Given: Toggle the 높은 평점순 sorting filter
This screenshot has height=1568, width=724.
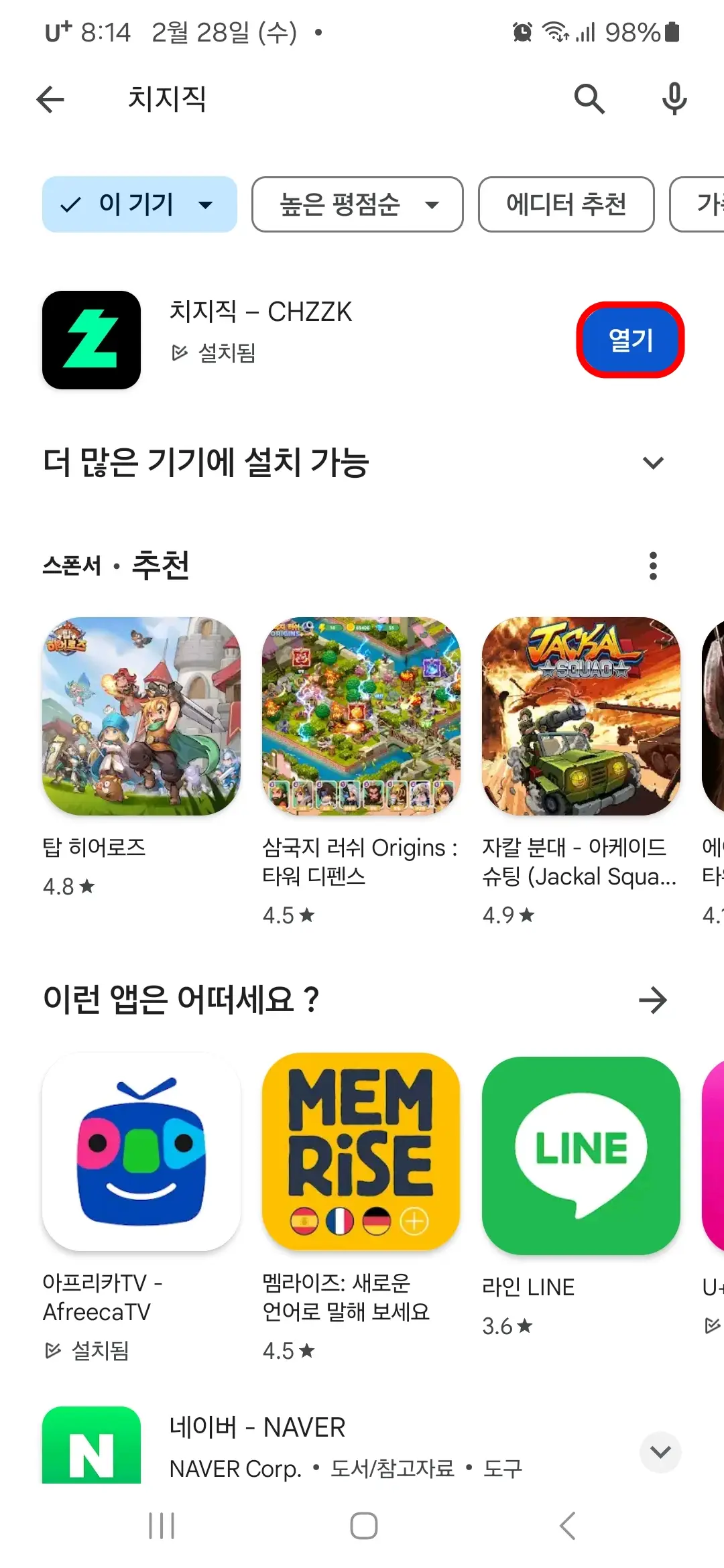Looking at the screenshot, I should point(357,205).
